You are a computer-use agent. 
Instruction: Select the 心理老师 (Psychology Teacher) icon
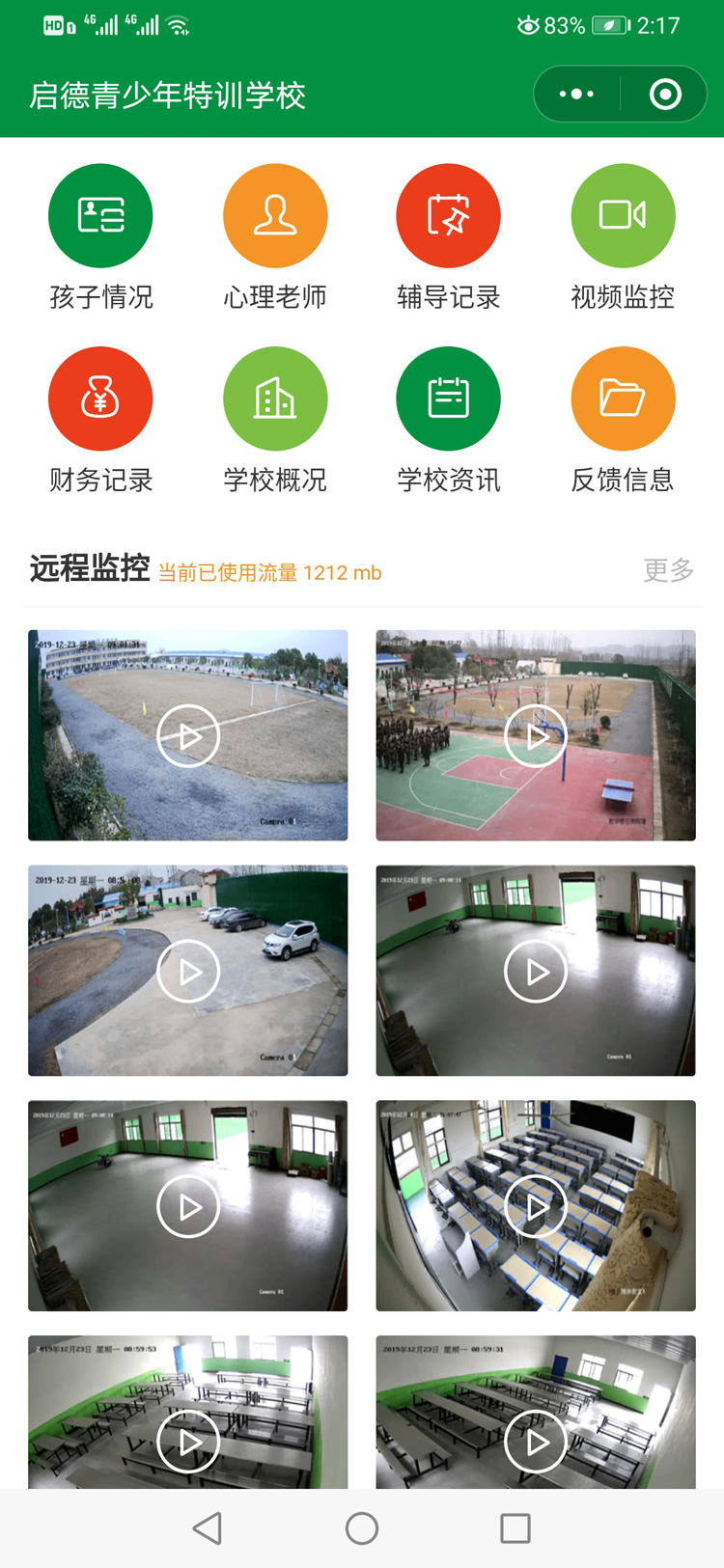[x=274, y=214]
